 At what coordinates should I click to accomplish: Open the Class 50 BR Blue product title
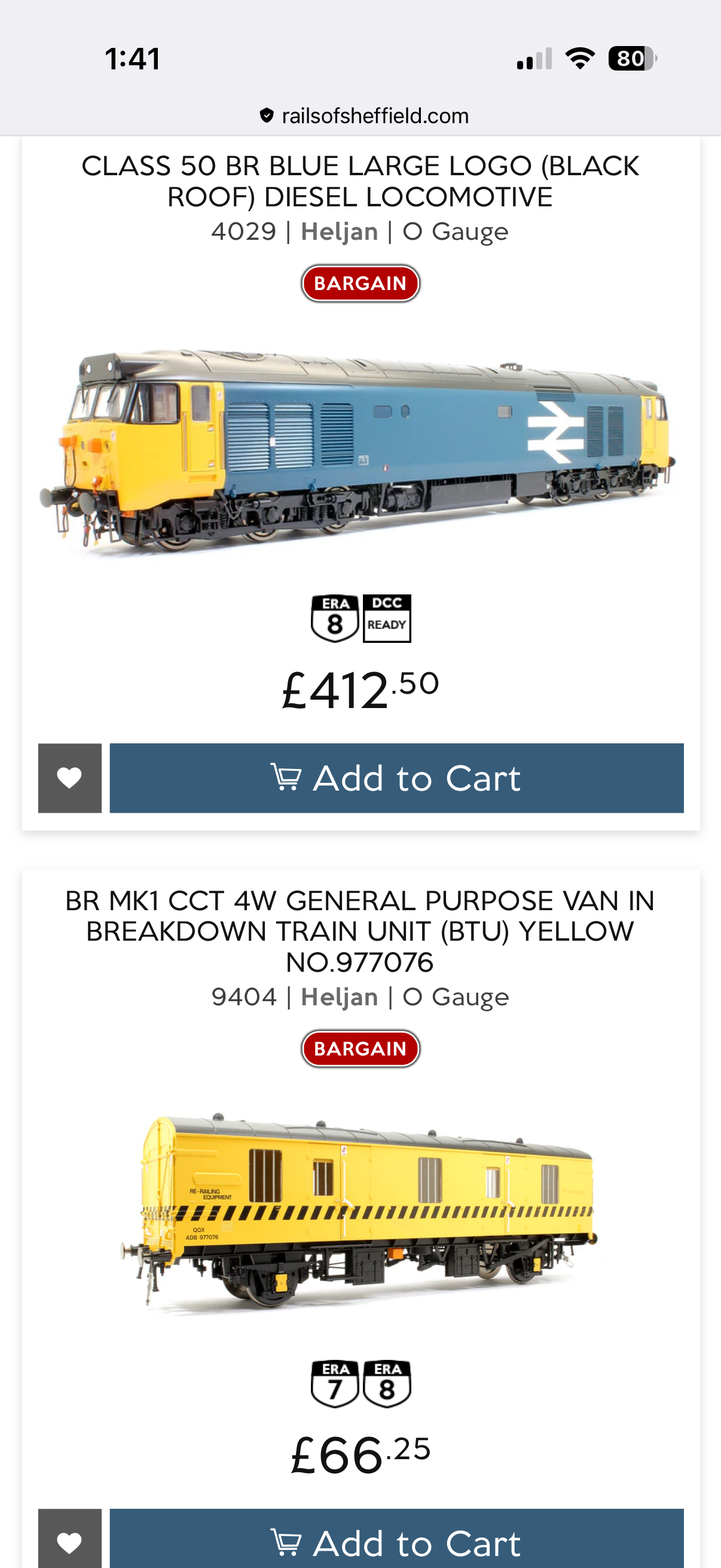coord(360,181)
